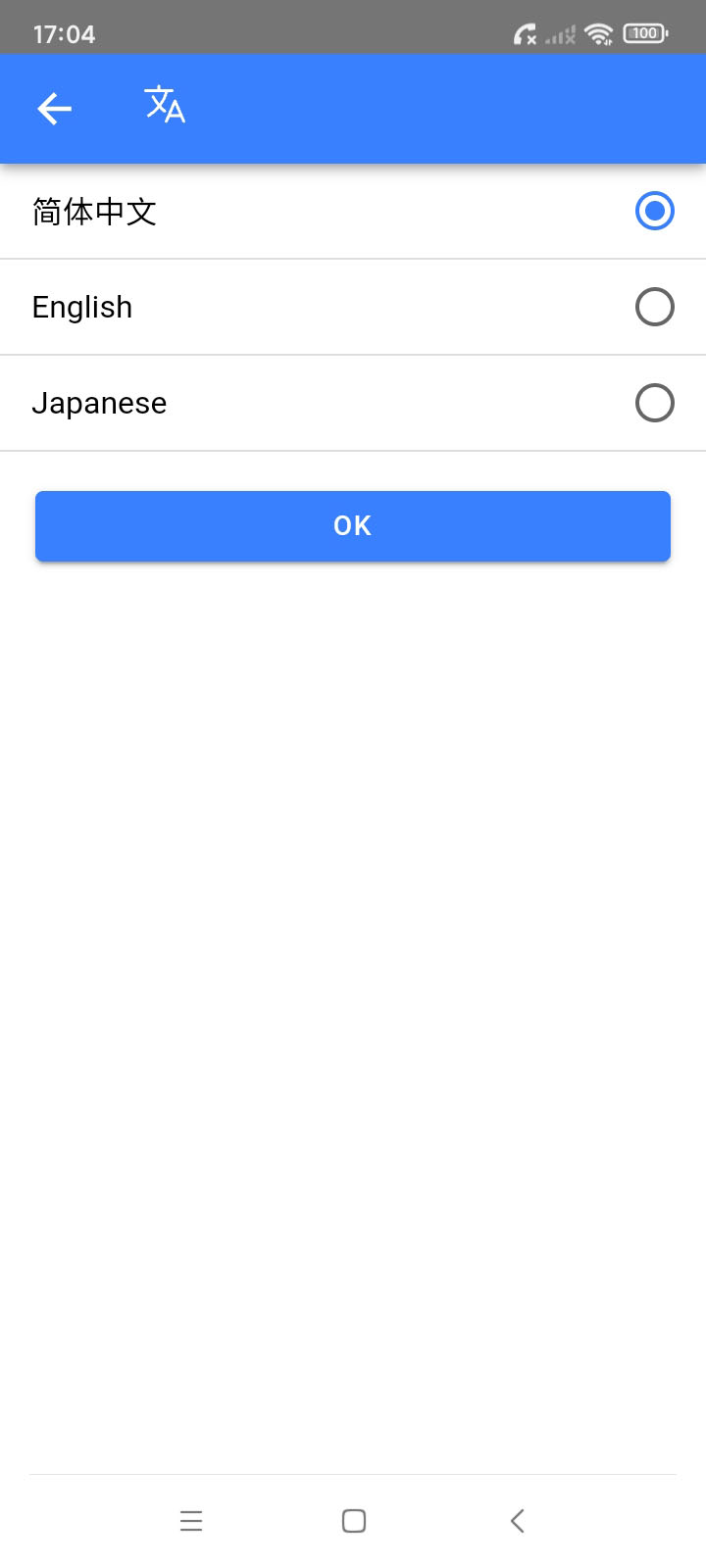Tap the battery indicator showing 100
Viewport: 706px width, 1568px height.
pos(643,32)
